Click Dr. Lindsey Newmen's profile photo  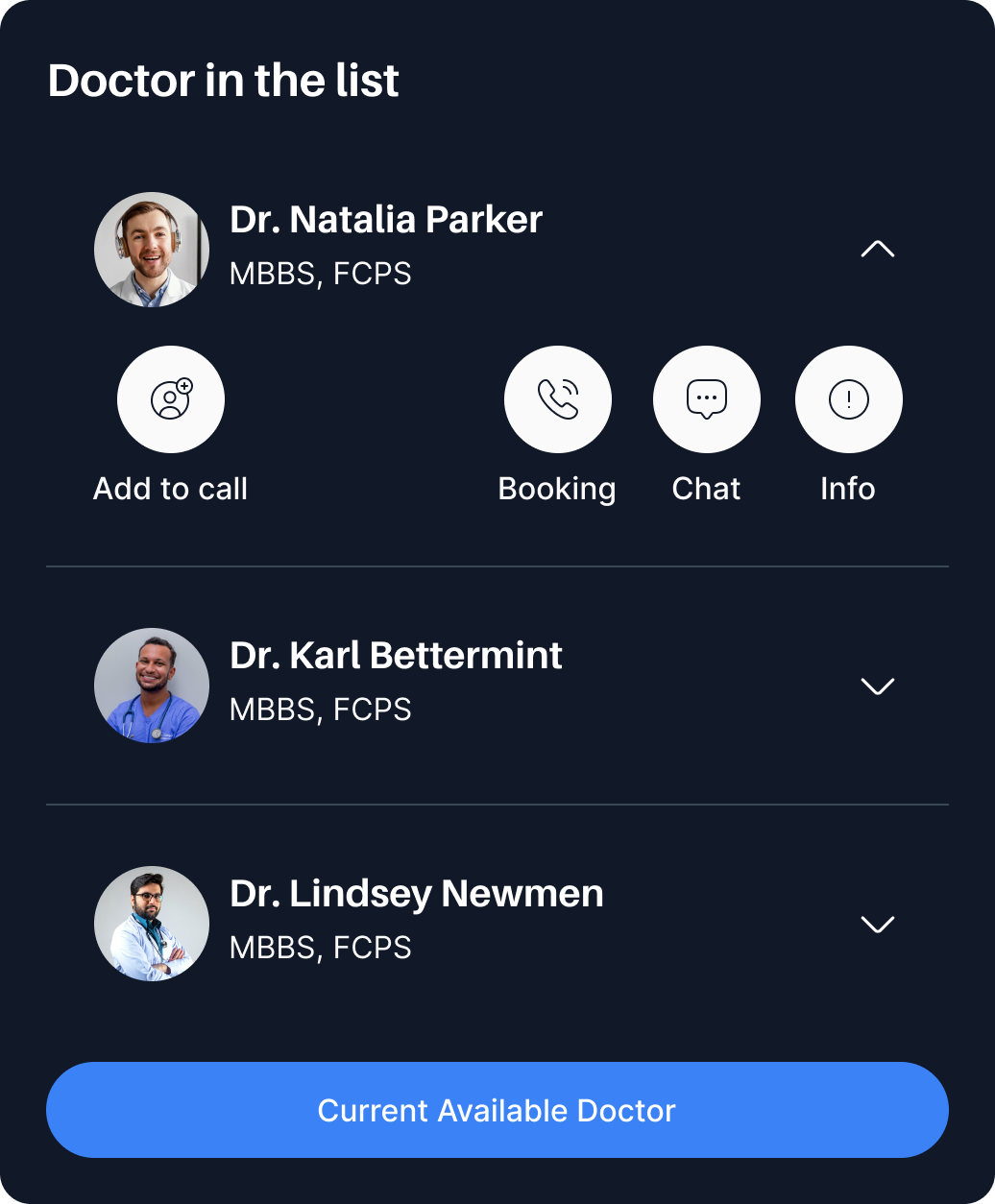click(x=151, y=924)
